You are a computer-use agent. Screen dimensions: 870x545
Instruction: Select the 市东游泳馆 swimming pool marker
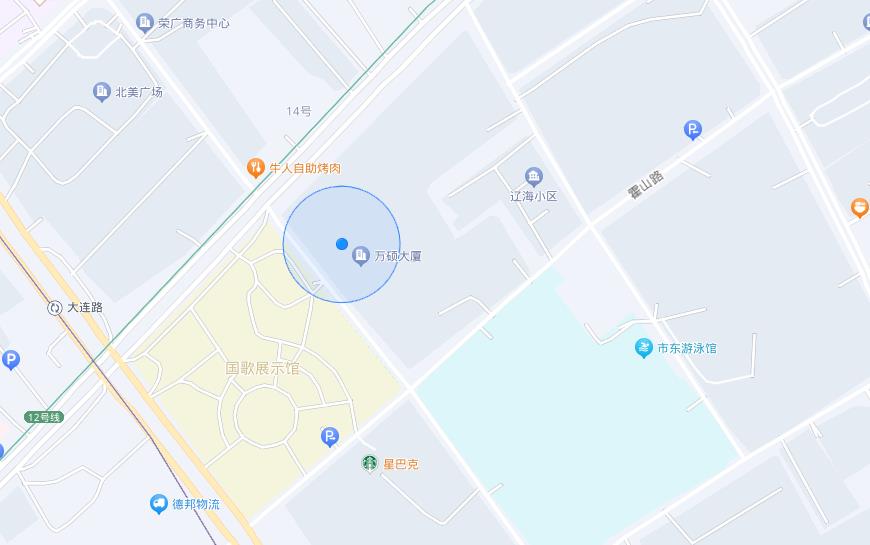coord(644,348)
